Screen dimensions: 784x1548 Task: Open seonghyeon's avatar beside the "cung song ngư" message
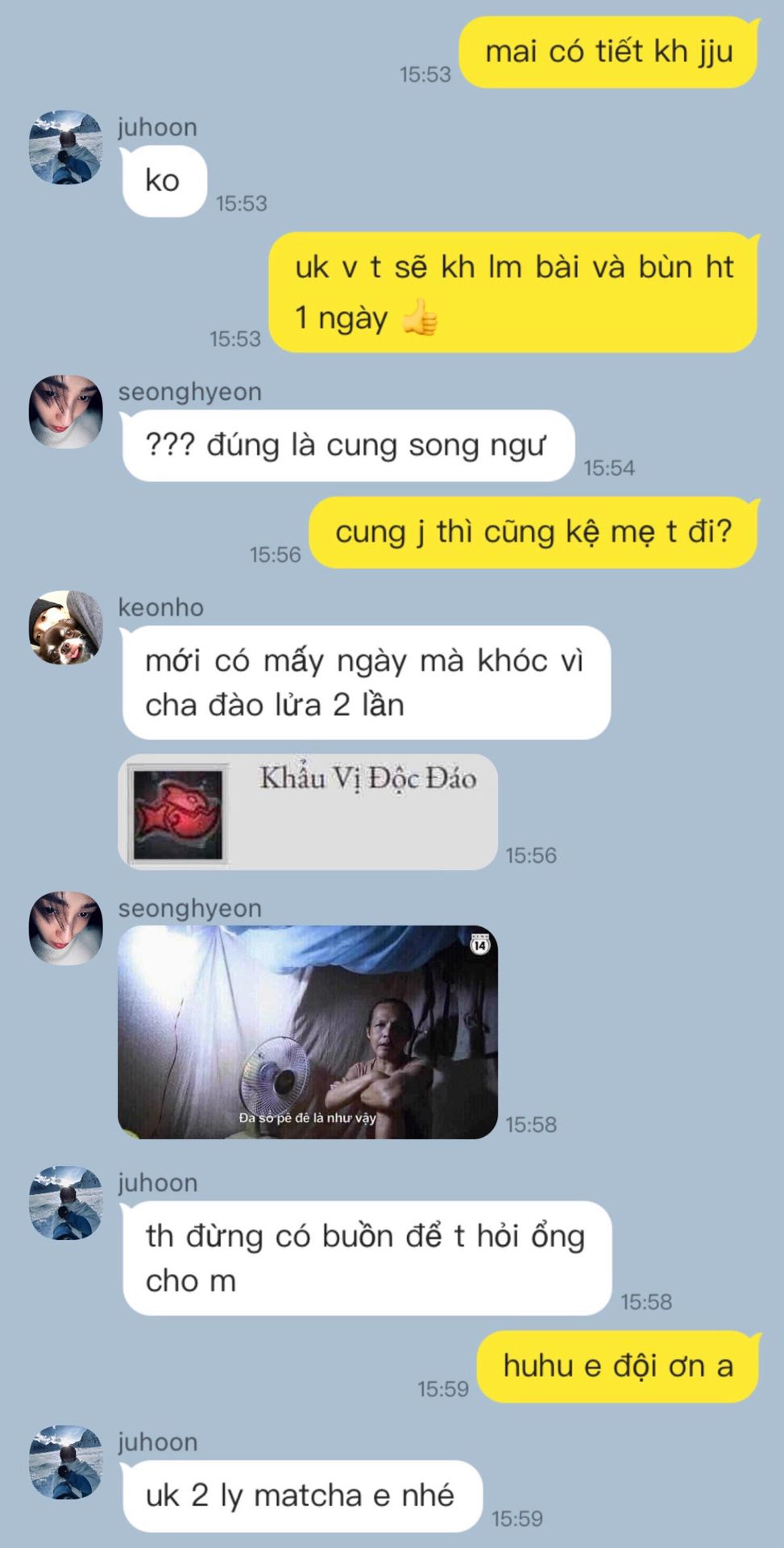tap(66, 411)
